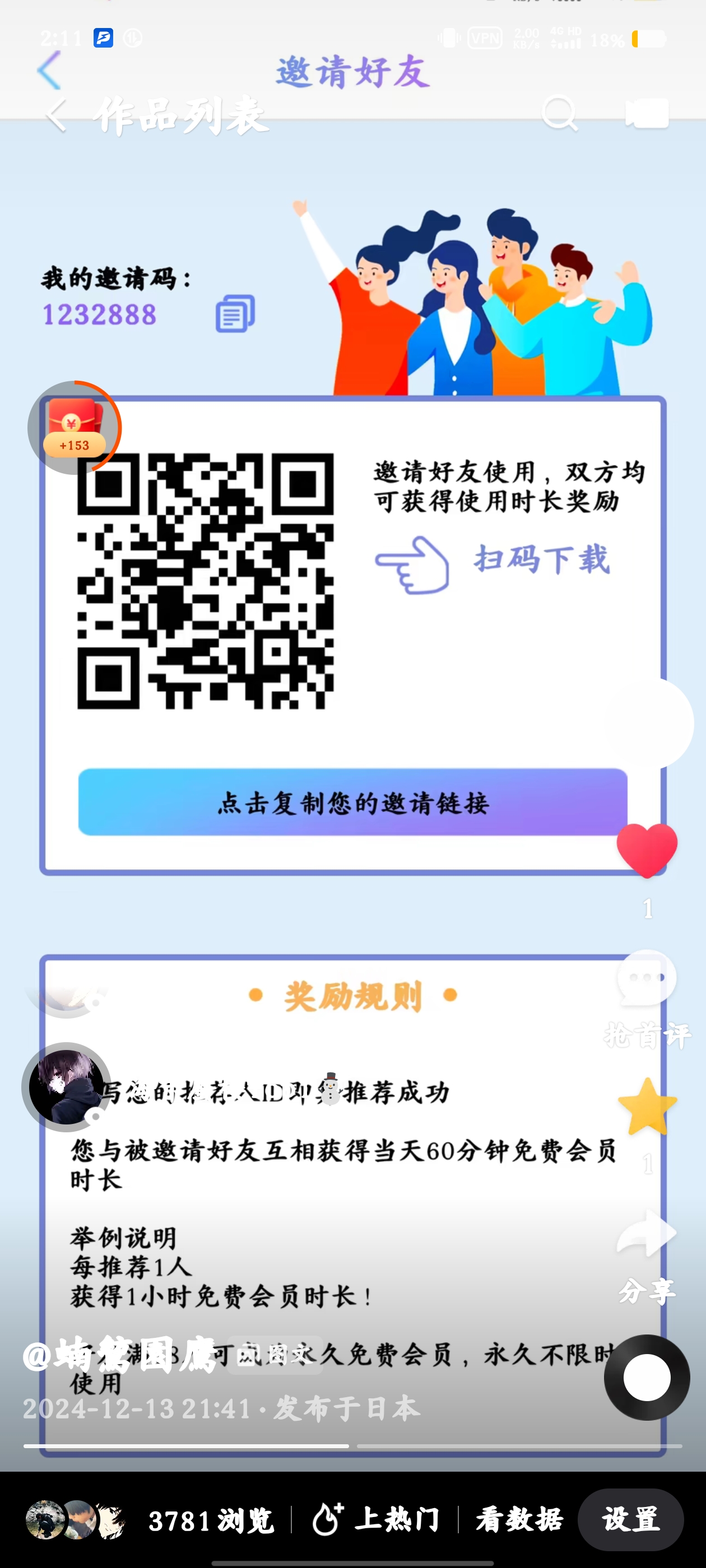This screenshot has height=1568, width=706.
Task: Add this post to favorites with the star
Action: pyautogui.click(x=647, y=1107)
